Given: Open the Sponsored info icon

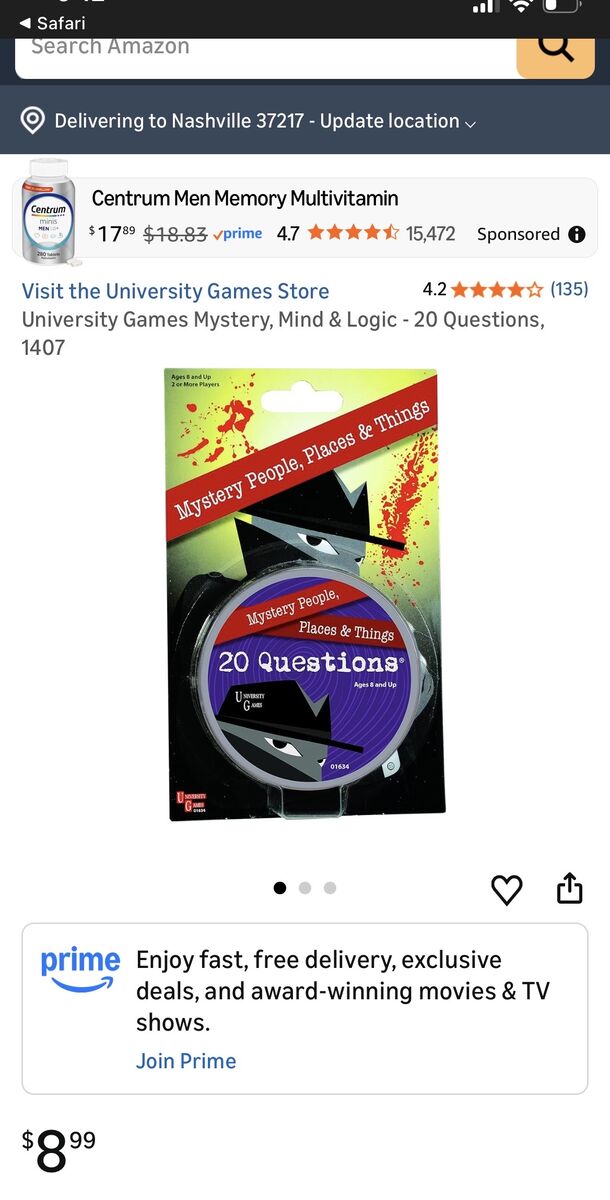Looking at the screenshot, I should click(577, 234).
